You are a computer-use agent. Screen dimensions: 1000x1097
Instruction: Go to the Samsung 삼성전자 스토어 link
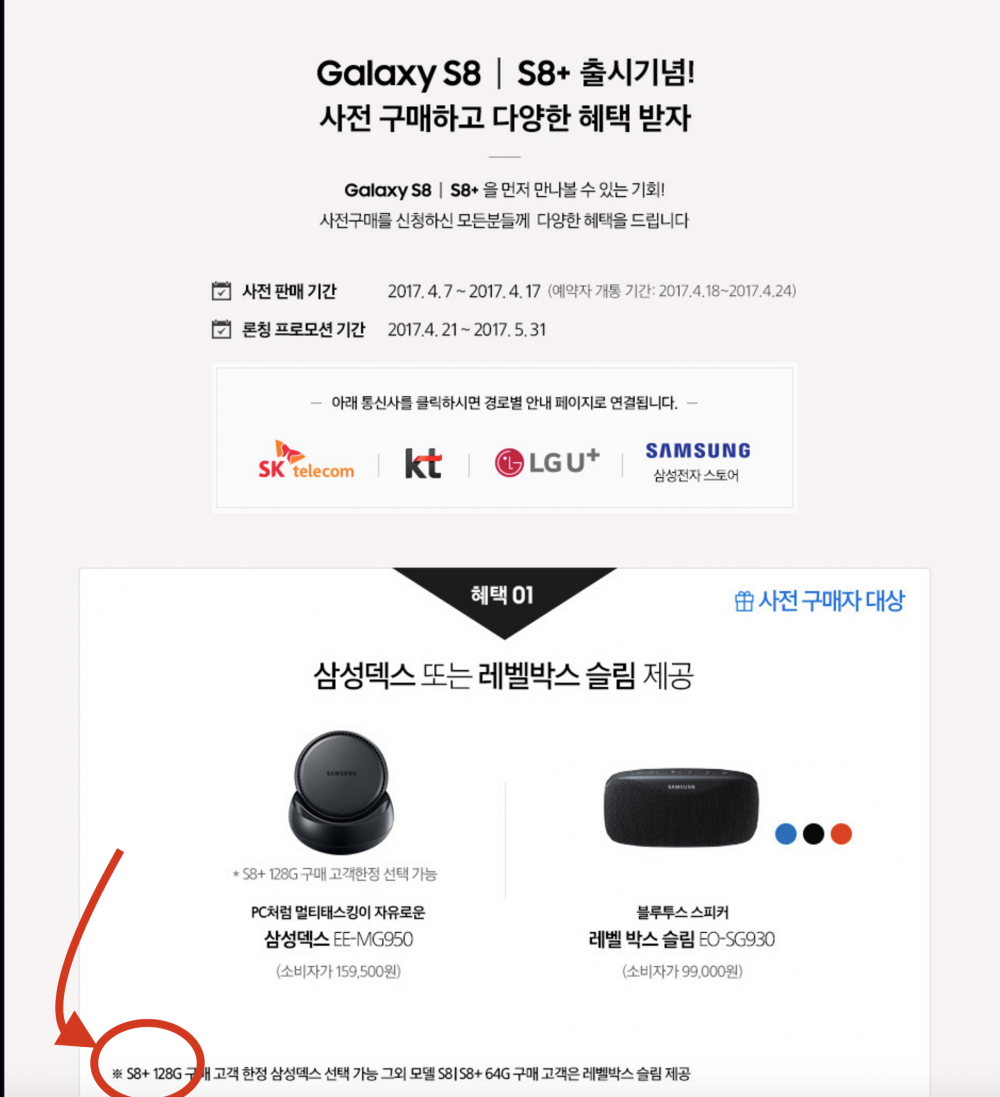coord(697,461)
